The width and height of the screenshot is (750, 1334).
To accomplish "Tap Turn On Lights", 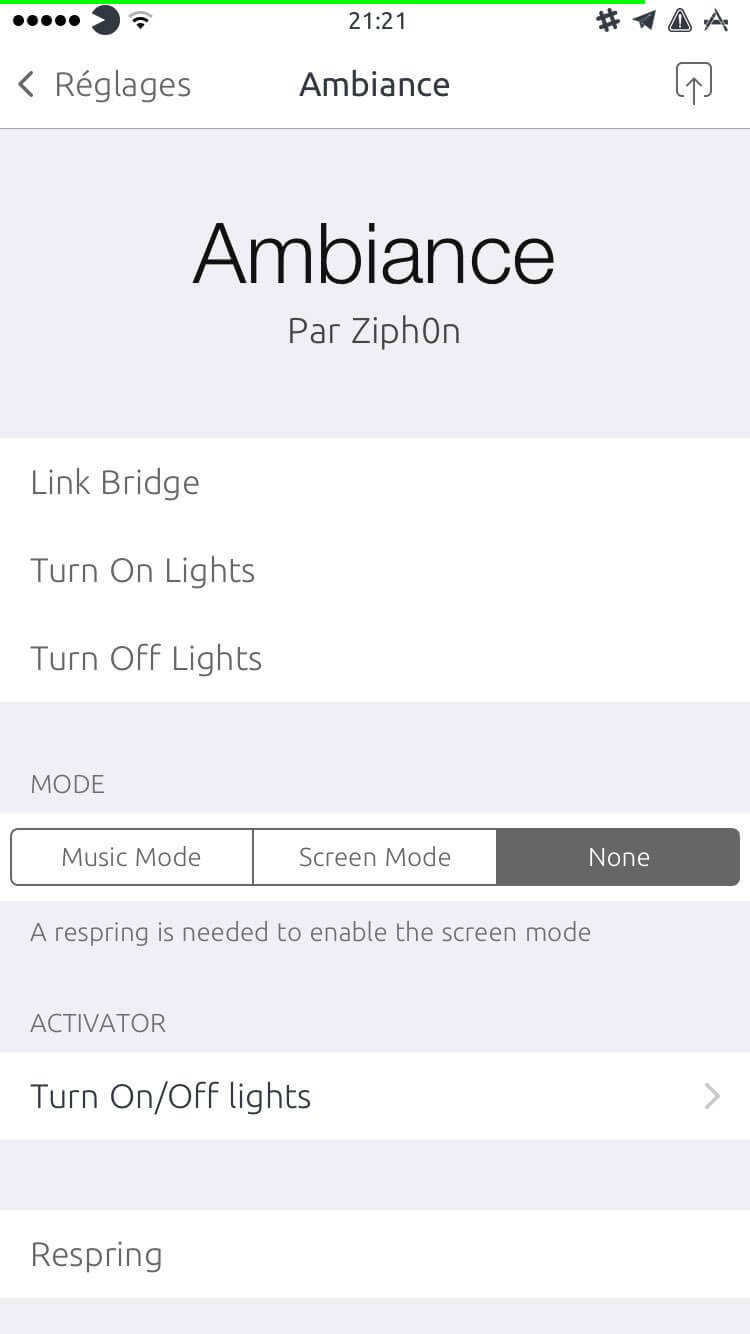I will pyautogui.click(x=375, y=570).
